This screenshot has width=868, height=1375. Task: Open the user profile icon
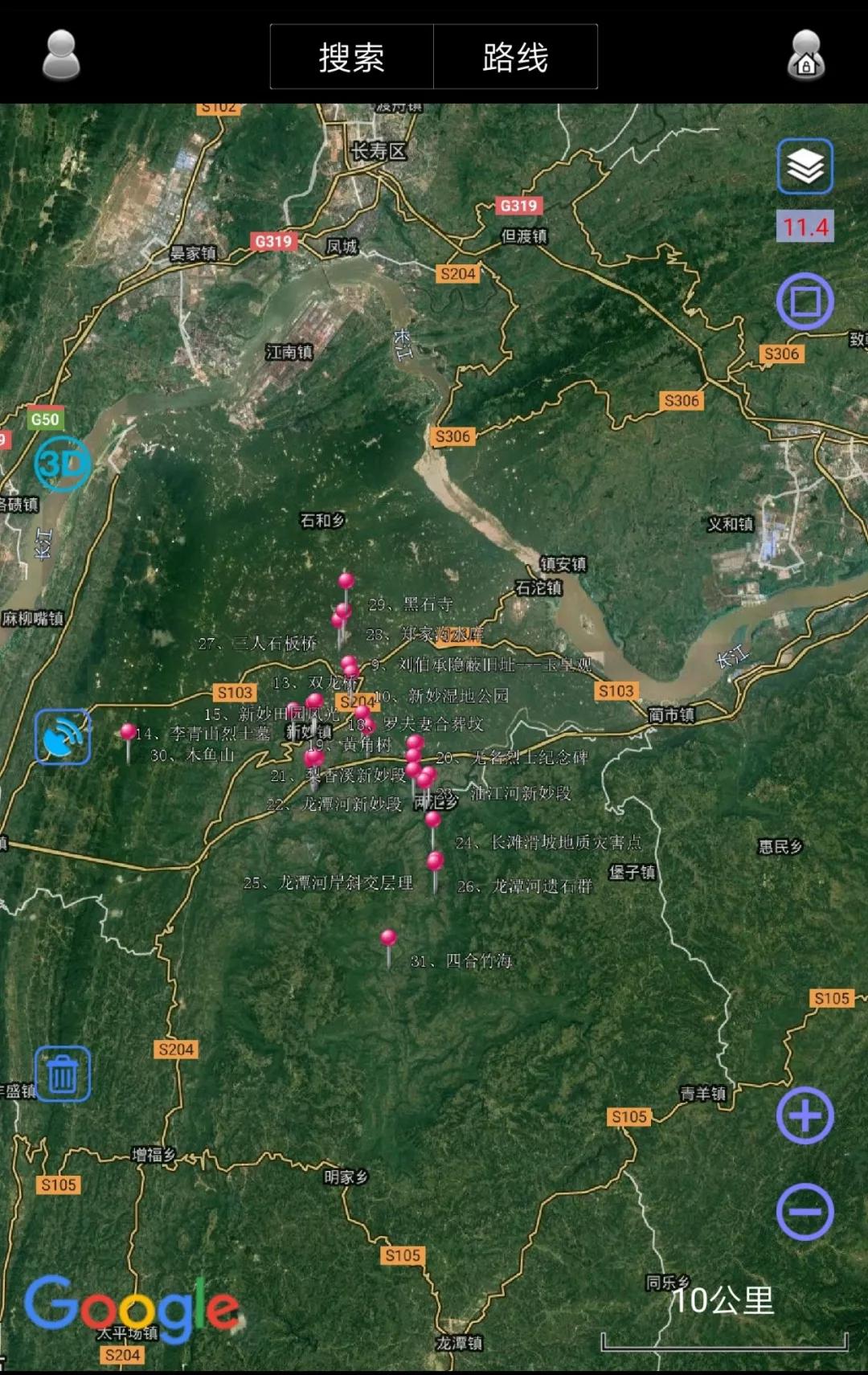coord(61,55)
